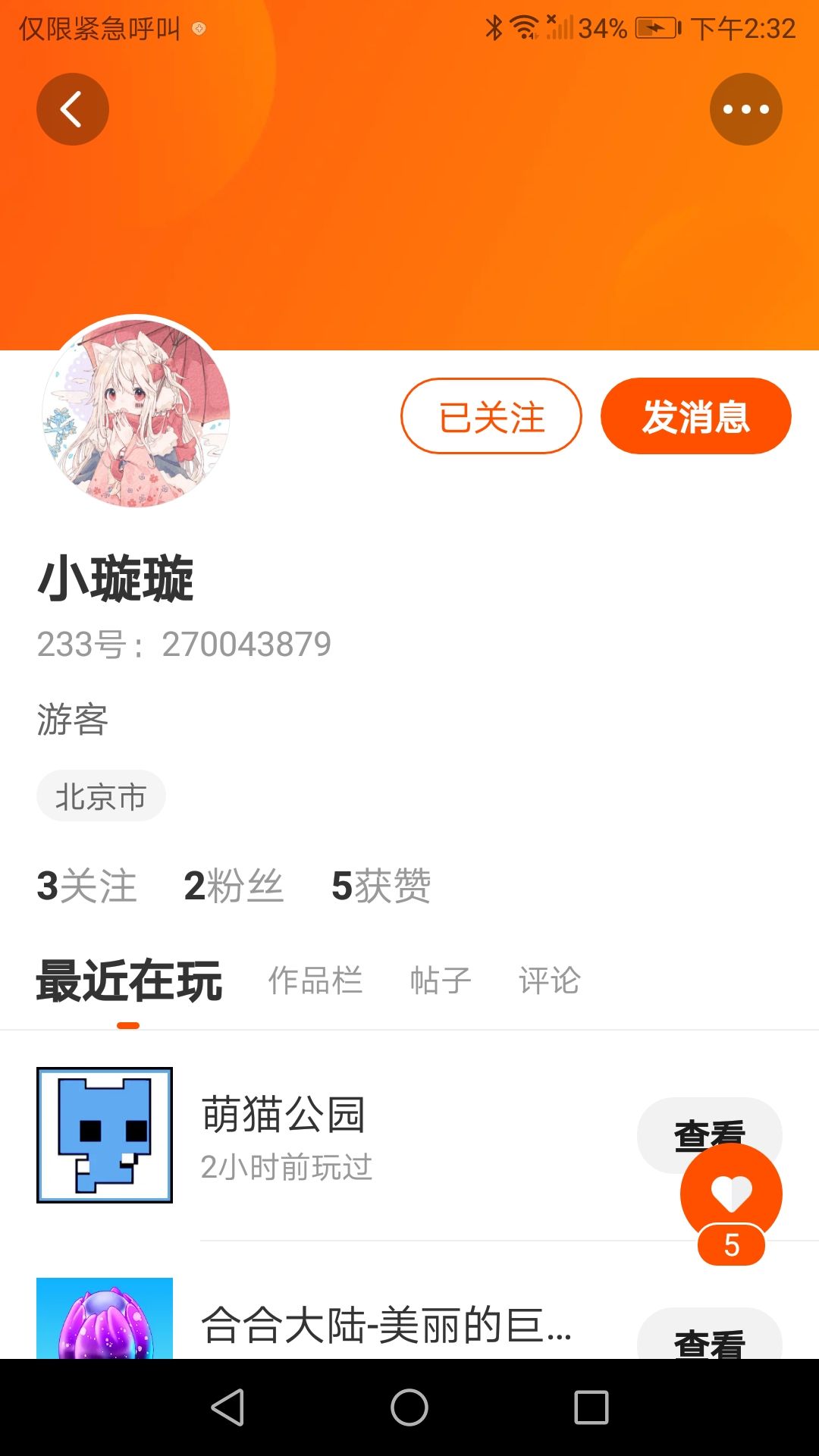This screenshot has height=1456, width=819.
Task: Open the 2粉丝 fans list
Action: coord(234,886)
